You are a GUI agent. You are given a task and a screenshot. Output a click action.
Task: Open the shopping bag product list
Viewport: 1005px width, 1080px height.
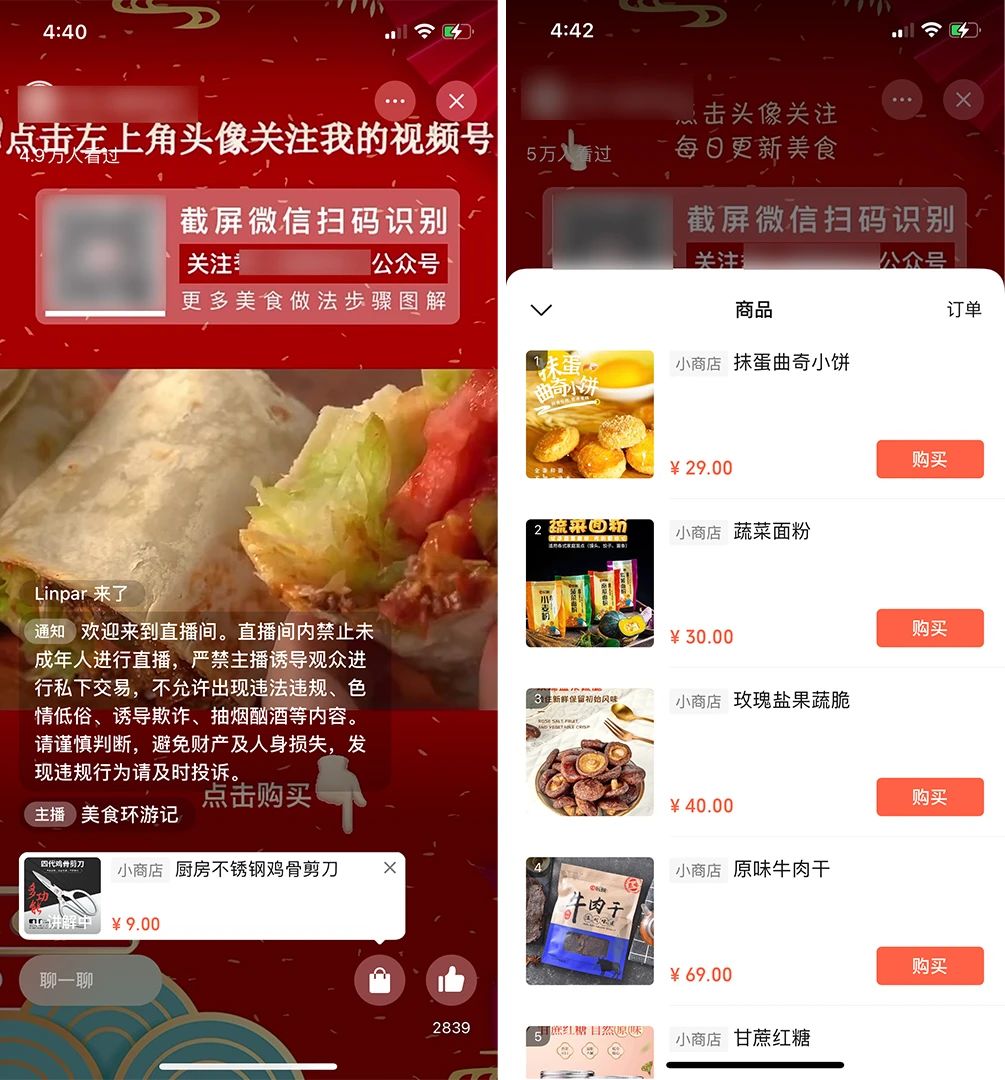point(379,981)
